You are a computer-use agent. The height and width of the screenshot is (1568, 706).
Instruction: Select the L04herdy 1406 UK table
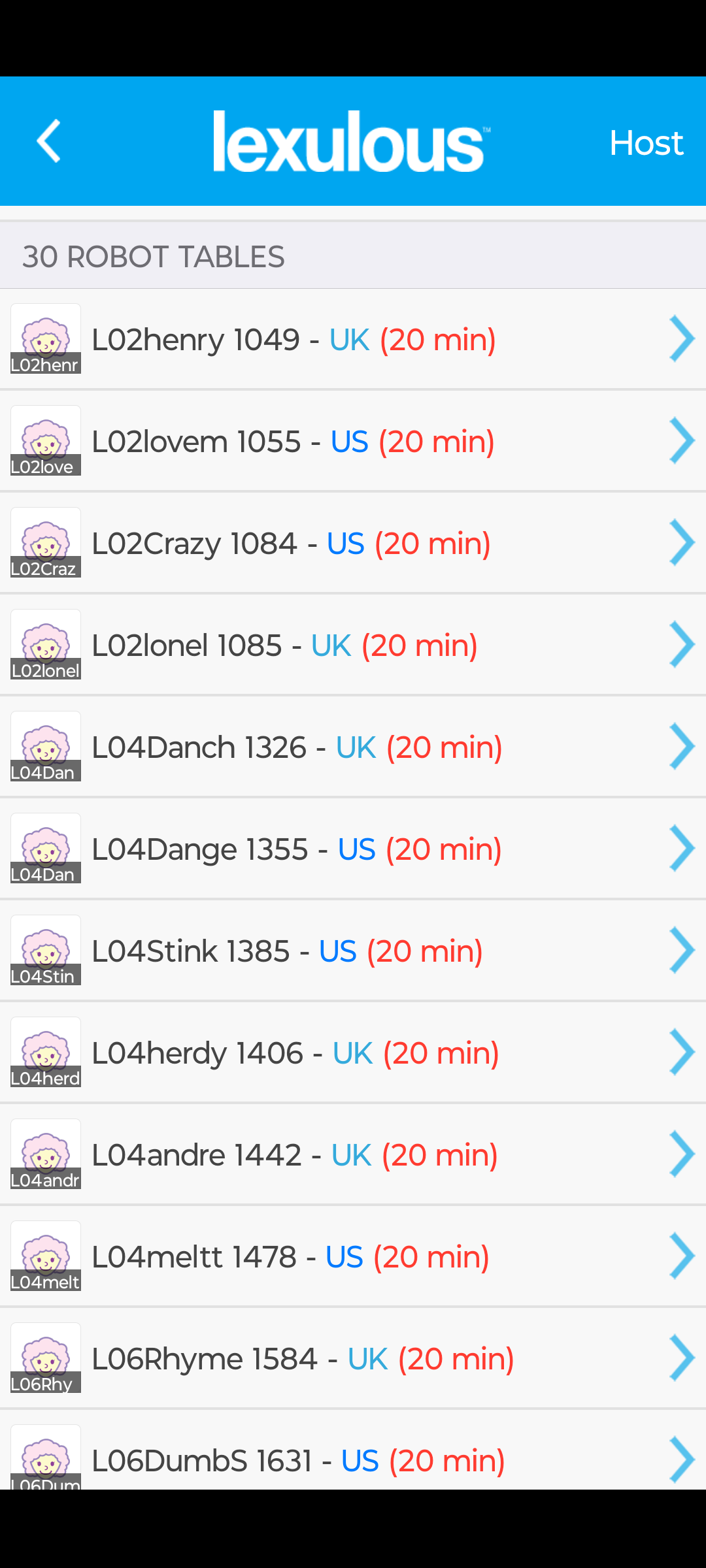pos(353,1053)
